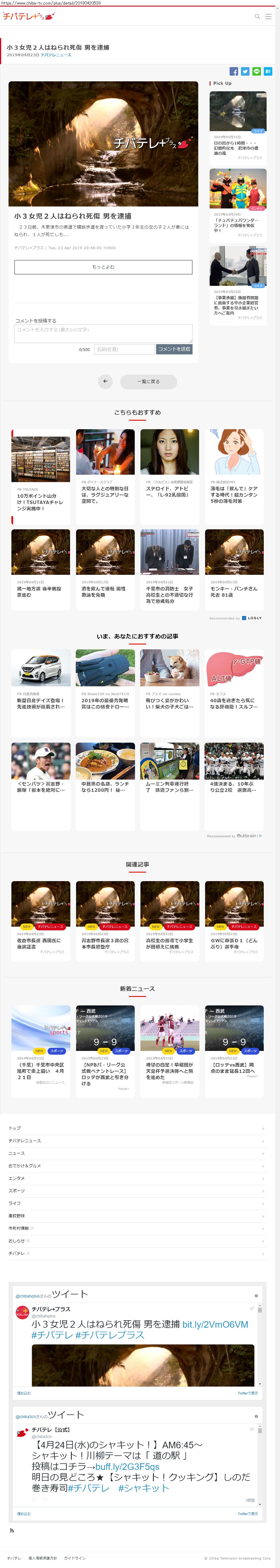Go back with the left arrow button
Screen dimensions: 280x1568
point(105,381)
